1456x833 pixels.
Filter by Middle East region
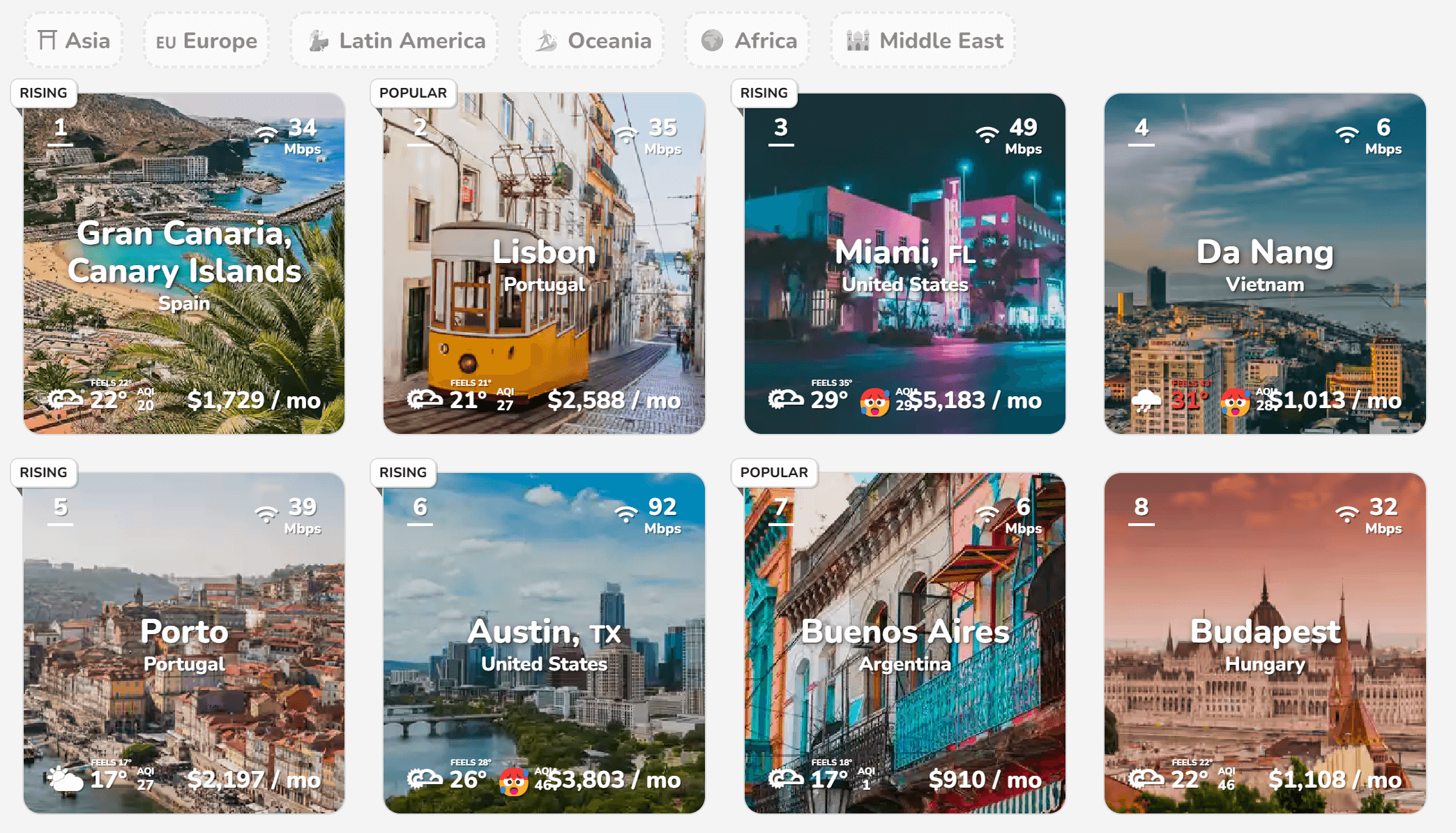coord(923,40)
